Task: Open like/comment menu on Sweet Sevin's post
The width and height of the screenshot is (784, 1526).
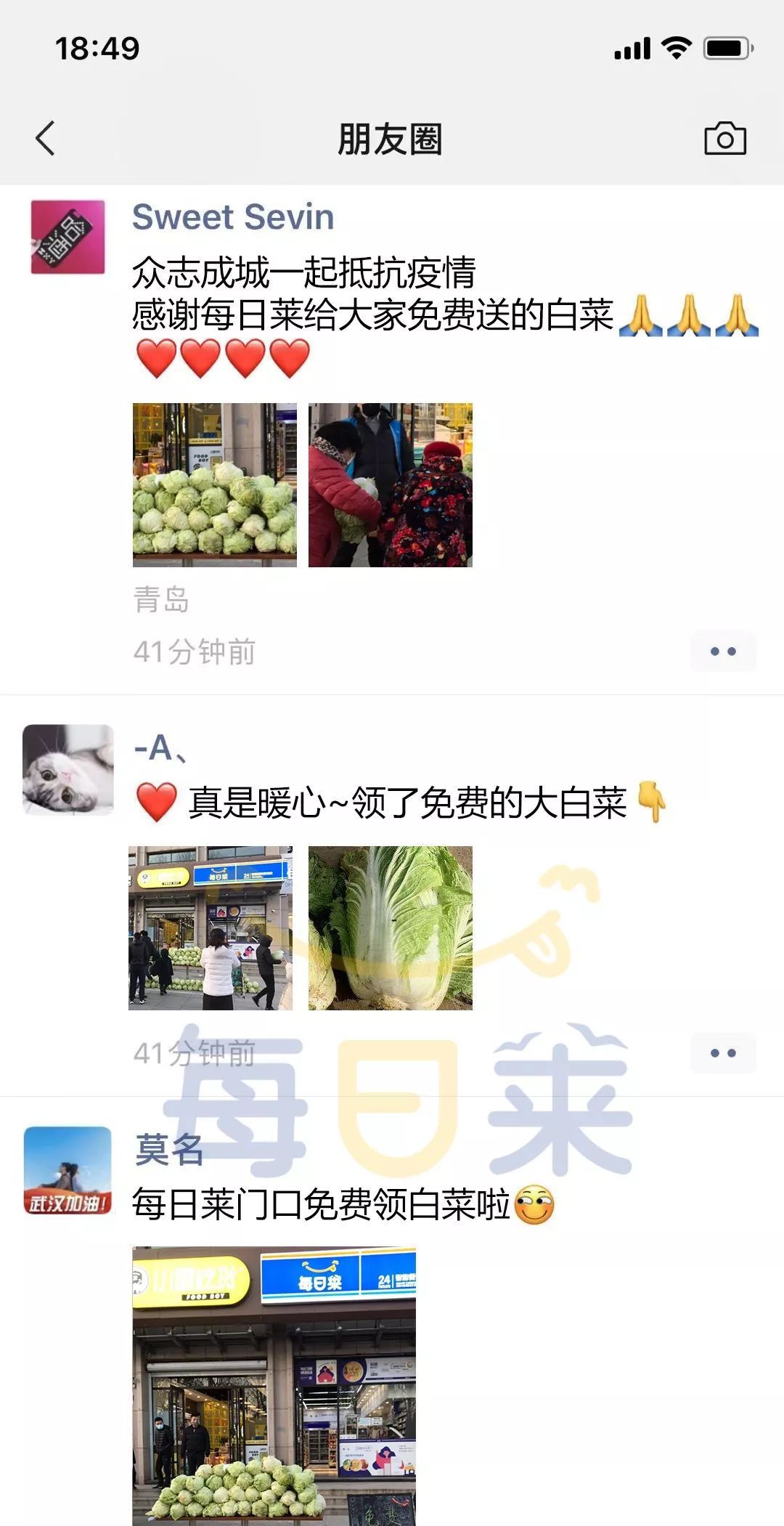Action: pos(723,652)
